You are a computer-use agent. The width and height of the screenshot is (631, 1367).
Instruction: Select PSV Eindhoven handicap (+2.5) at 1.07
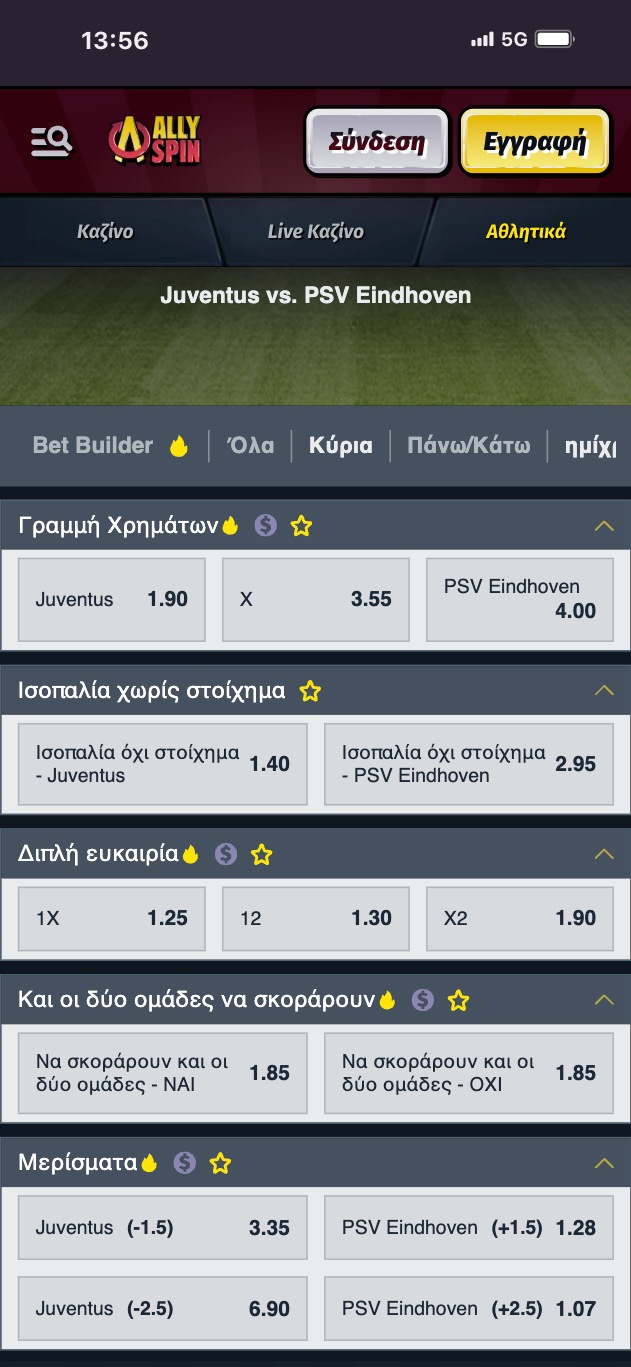468,1308
